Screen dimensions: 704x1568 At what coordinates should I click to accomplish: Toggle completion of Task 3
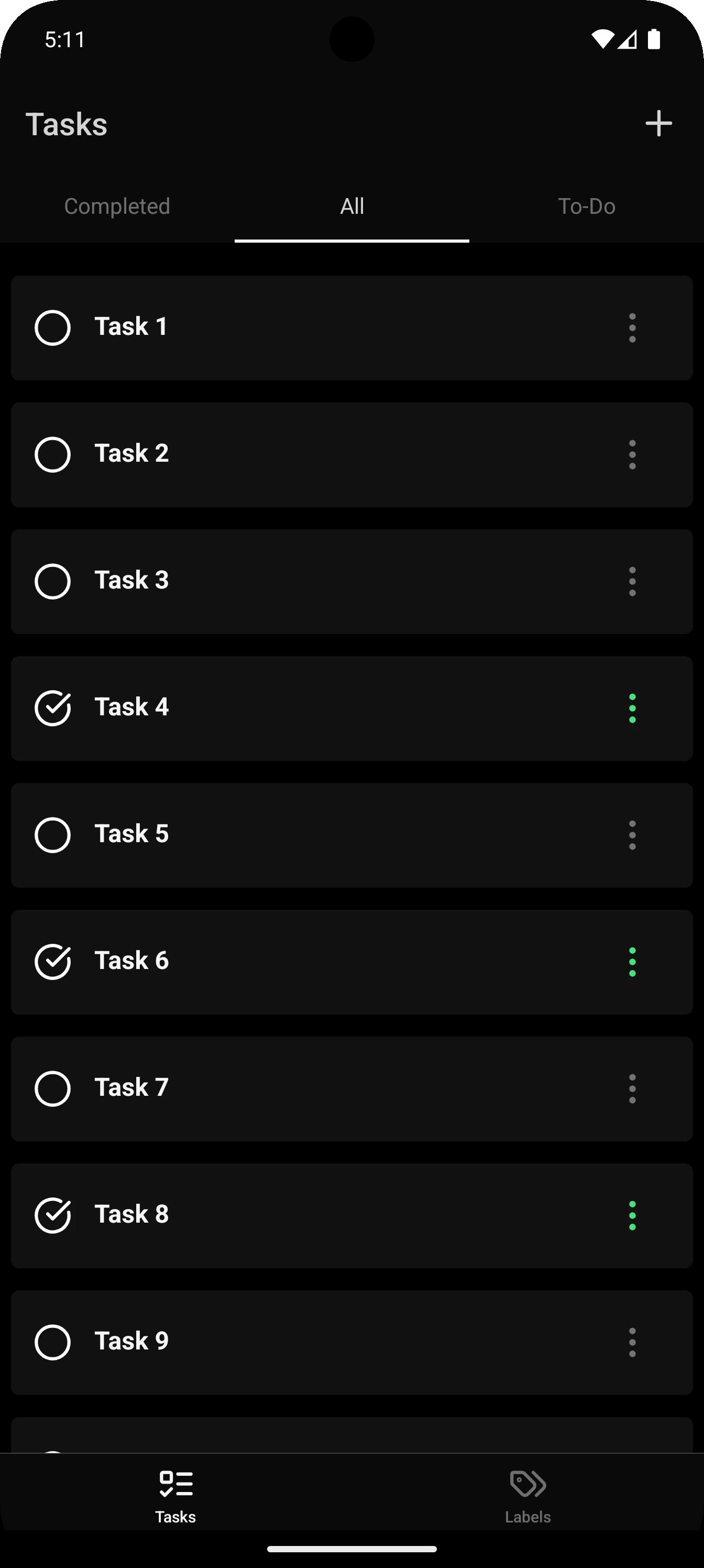(x=53, y=581)
